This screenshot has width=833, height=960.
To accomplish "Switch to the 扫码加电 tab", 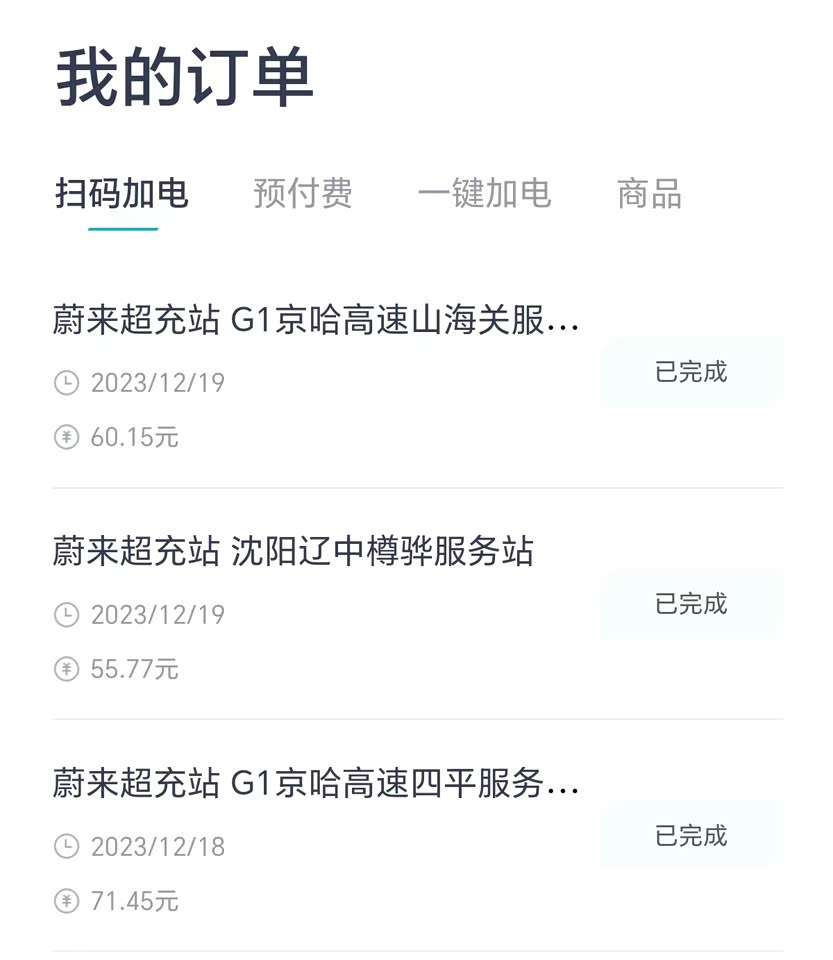I will click(x=122, y=194).
